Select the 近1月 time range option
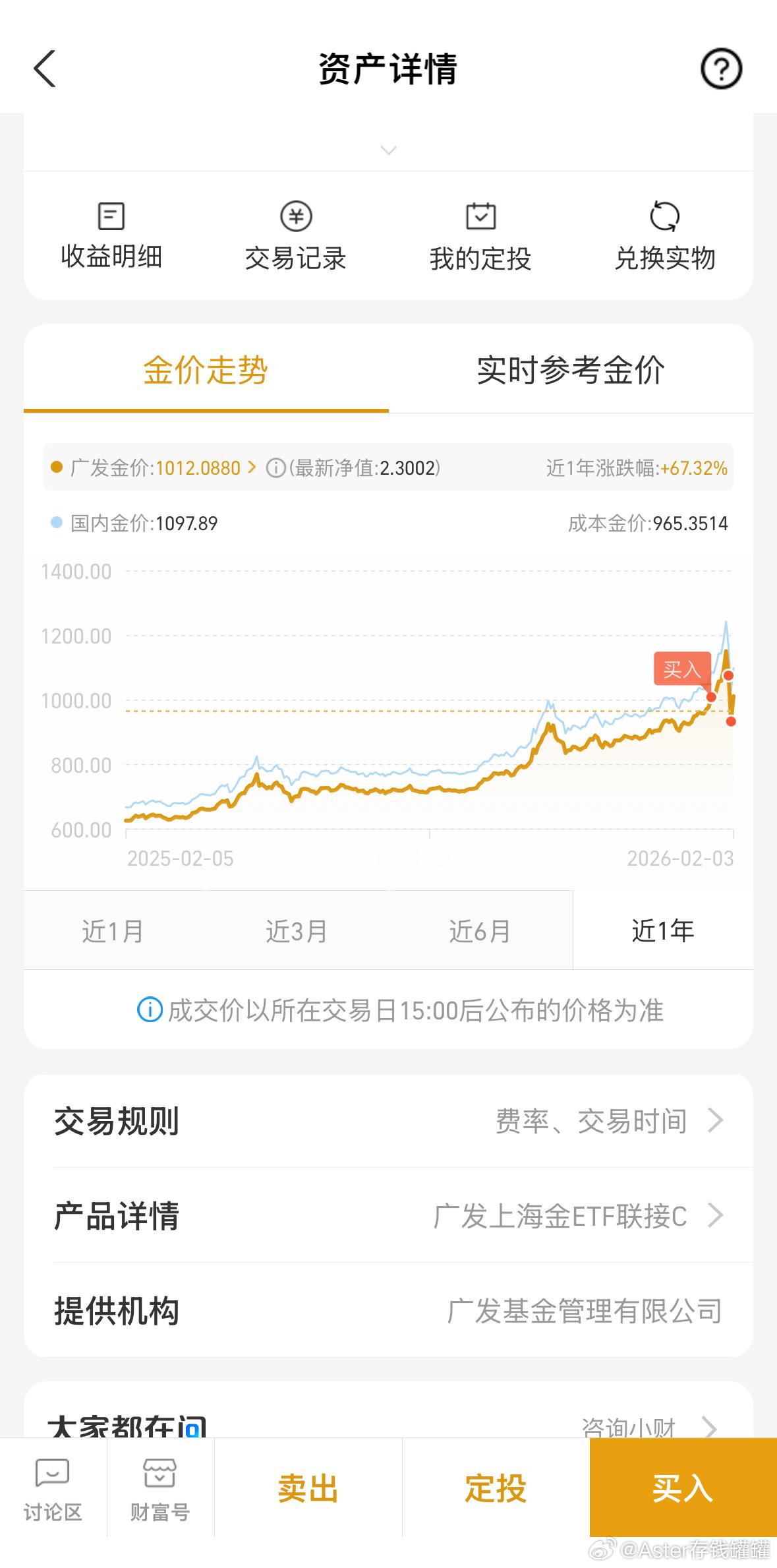Image resolution: width=777 pixels, height=1568 pixels. click(113, 930)
